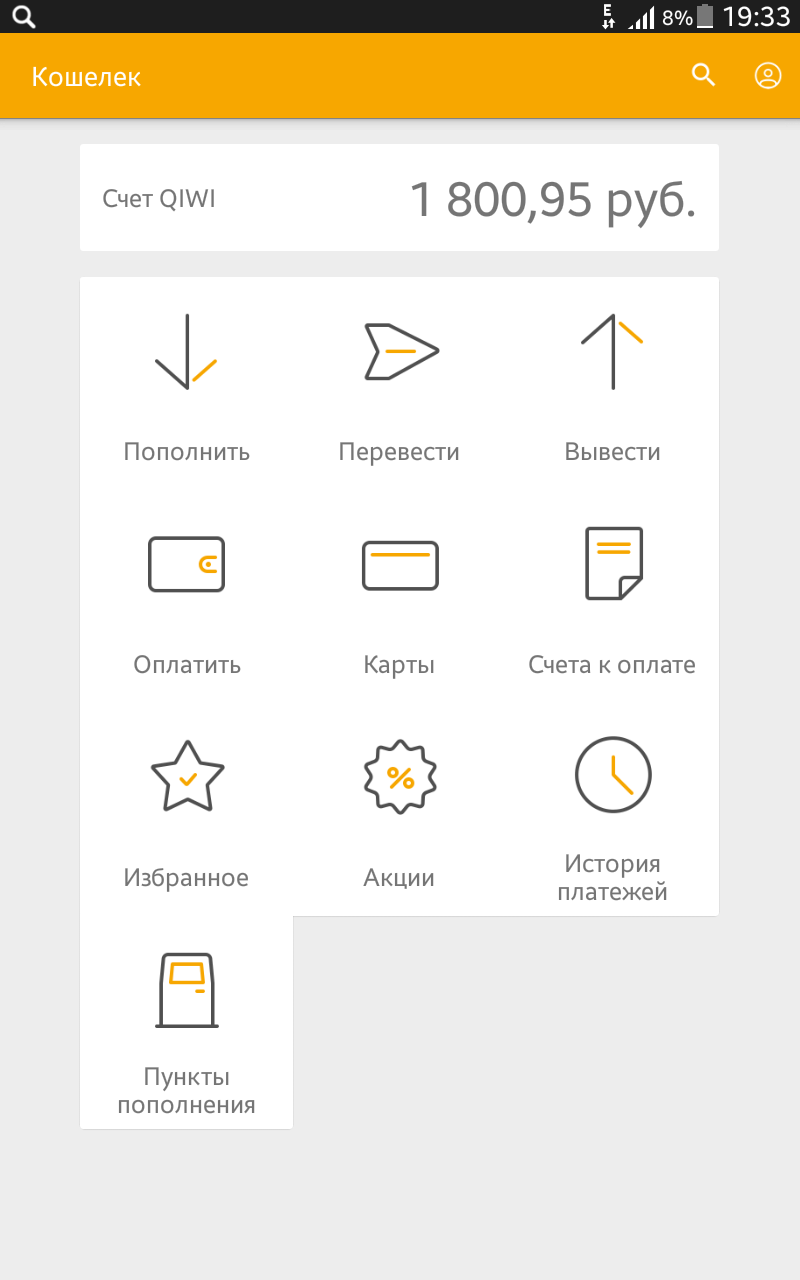This screenshot has height=1280, width=800.
Task: Open the profile account icon
Action: pos(768,76)
